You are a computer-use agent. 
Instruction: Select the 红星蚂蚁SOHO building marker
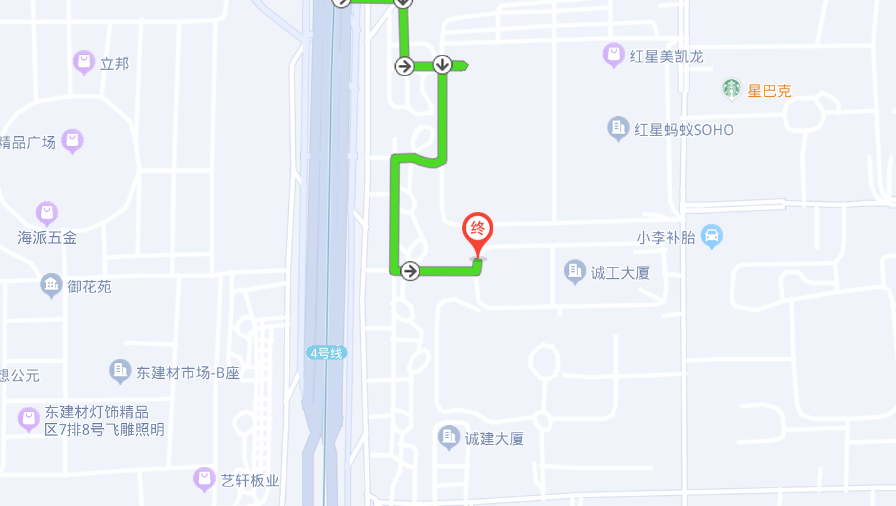click(618, 128)
